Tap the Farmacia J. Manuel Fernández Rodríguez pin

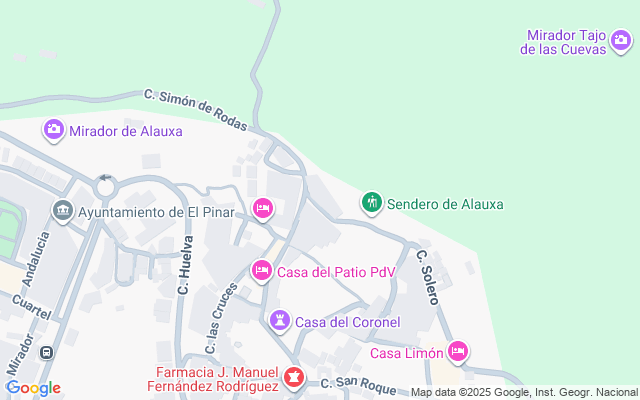tap(294, 378)
